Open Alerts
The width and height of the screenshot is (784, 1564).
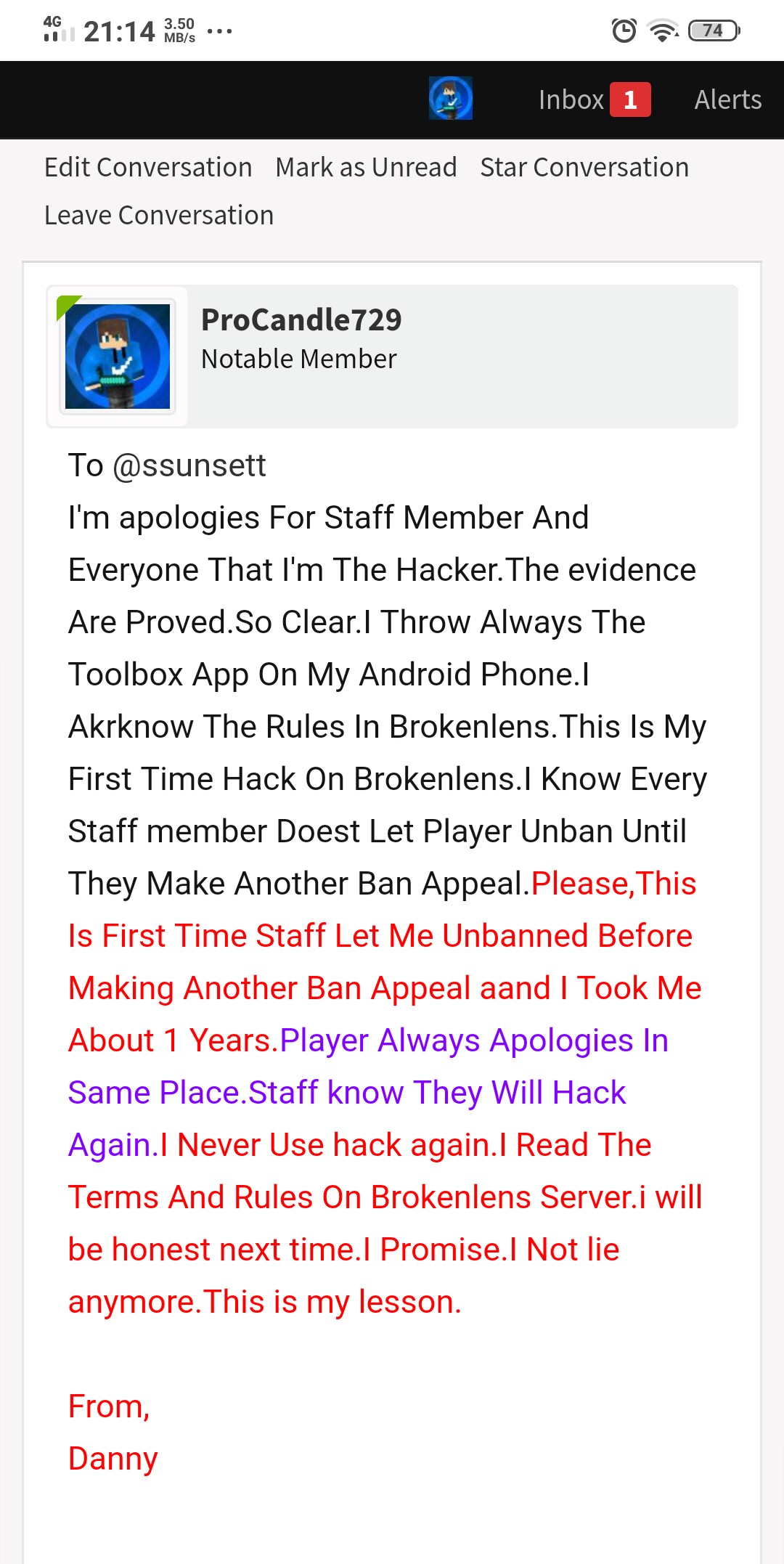click(x=727, y=99)
